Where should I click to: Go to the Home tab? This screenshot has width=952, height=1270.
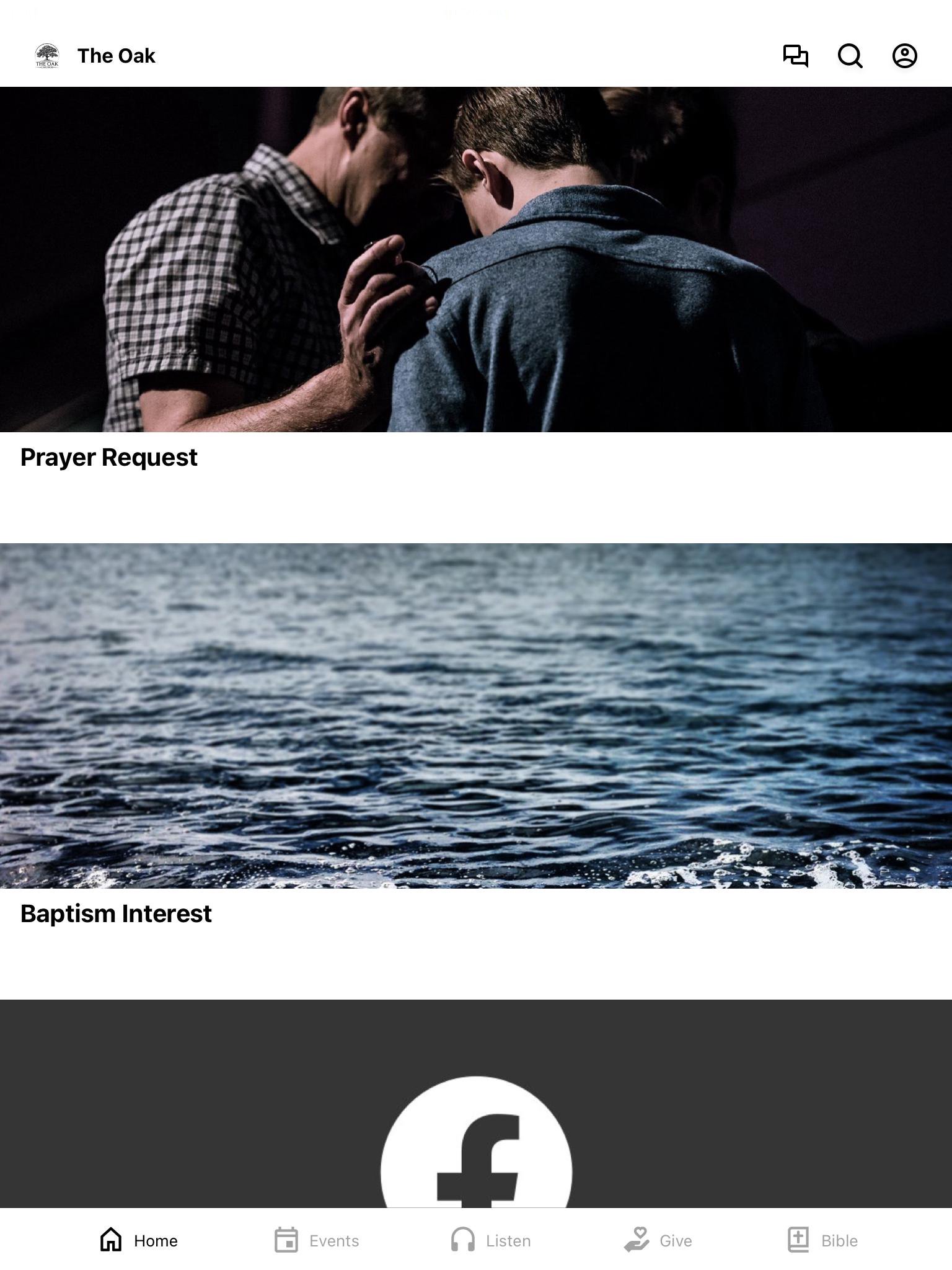pos(139,1240)
